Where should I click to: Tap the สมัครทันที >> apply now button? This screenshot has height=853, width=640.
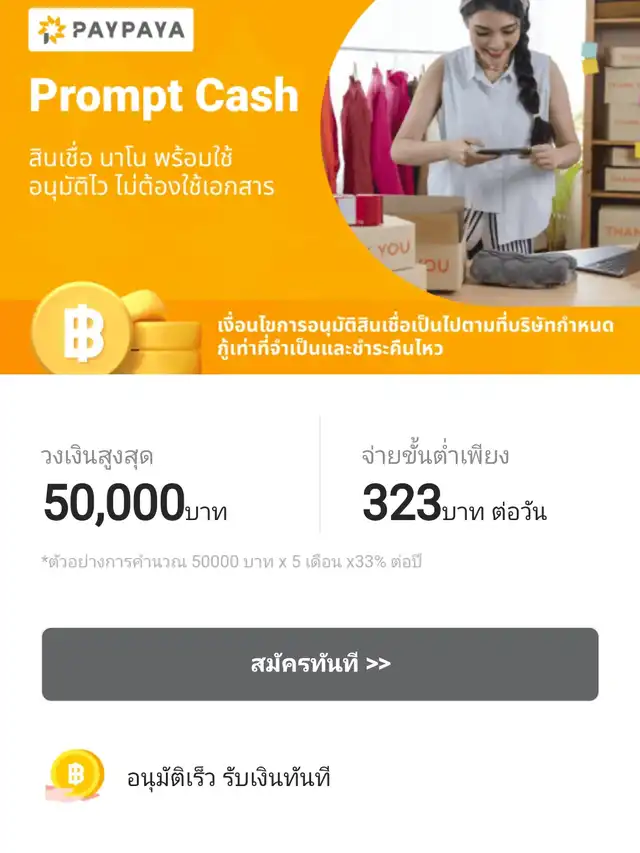(x=320, y=664)
